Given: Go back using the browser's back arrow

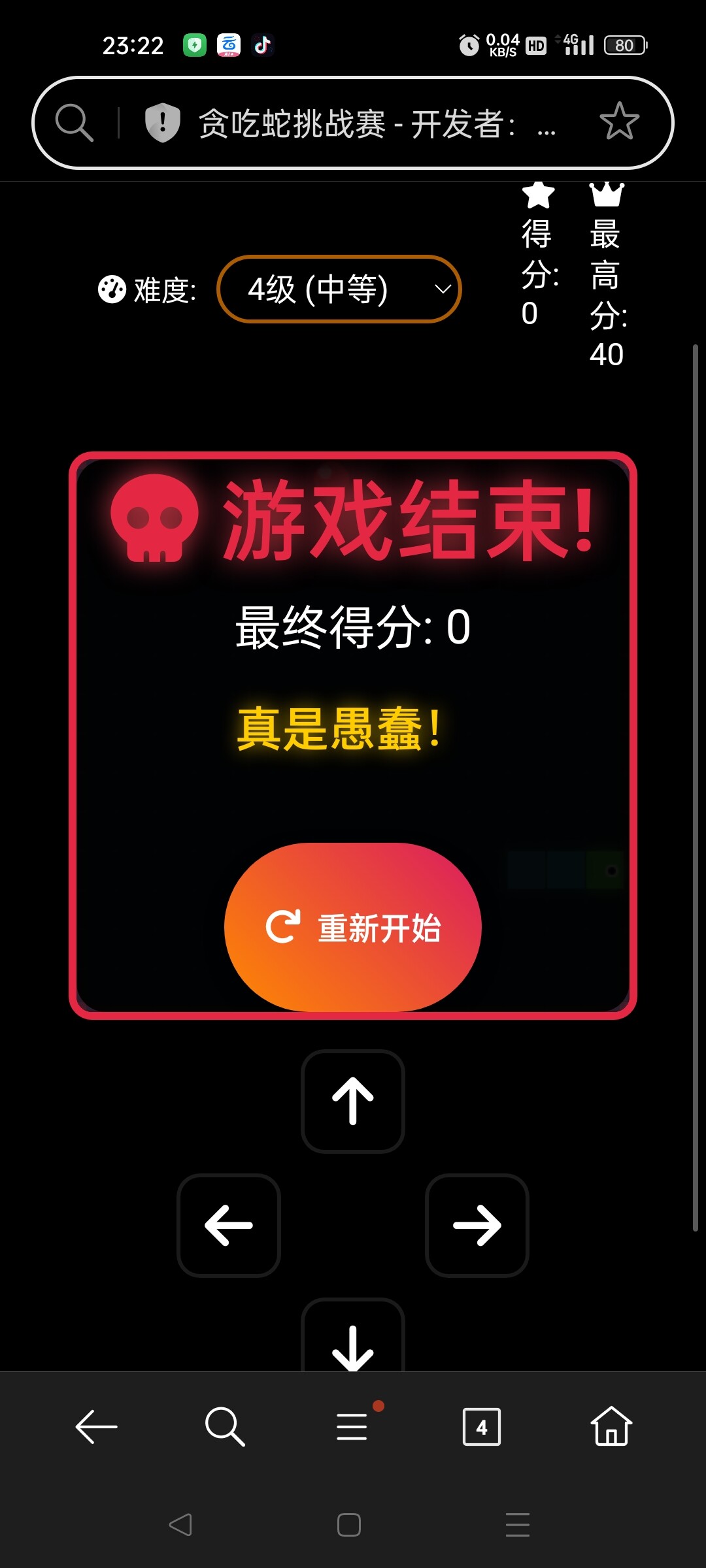Looking at the screenshot, I should (96, 1426).
